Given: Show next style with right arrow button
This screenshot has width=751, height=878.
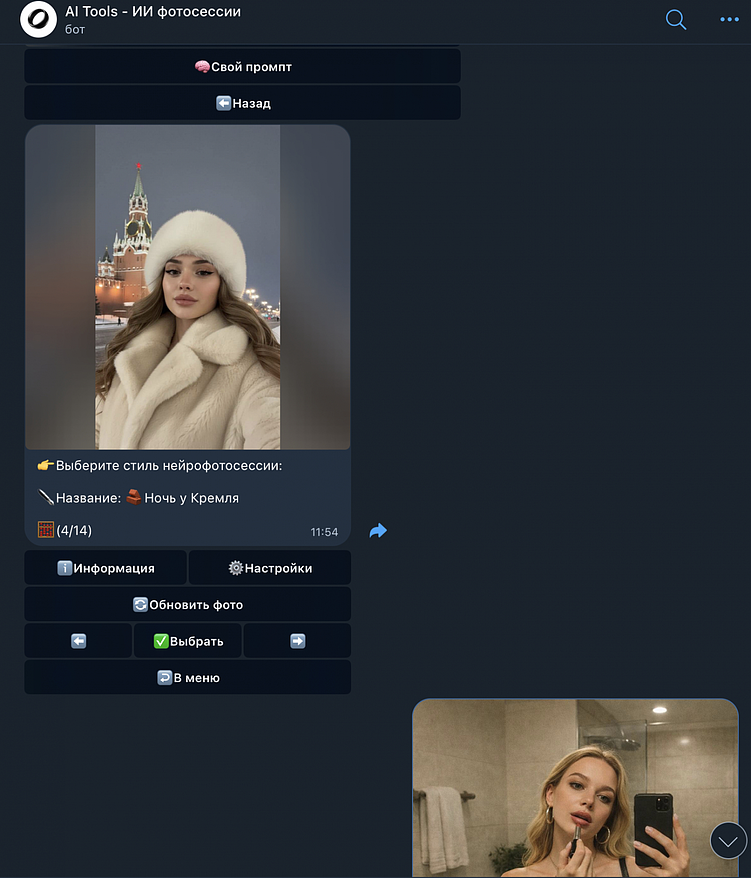Looking at the screenshot, I should pos(297,641).
